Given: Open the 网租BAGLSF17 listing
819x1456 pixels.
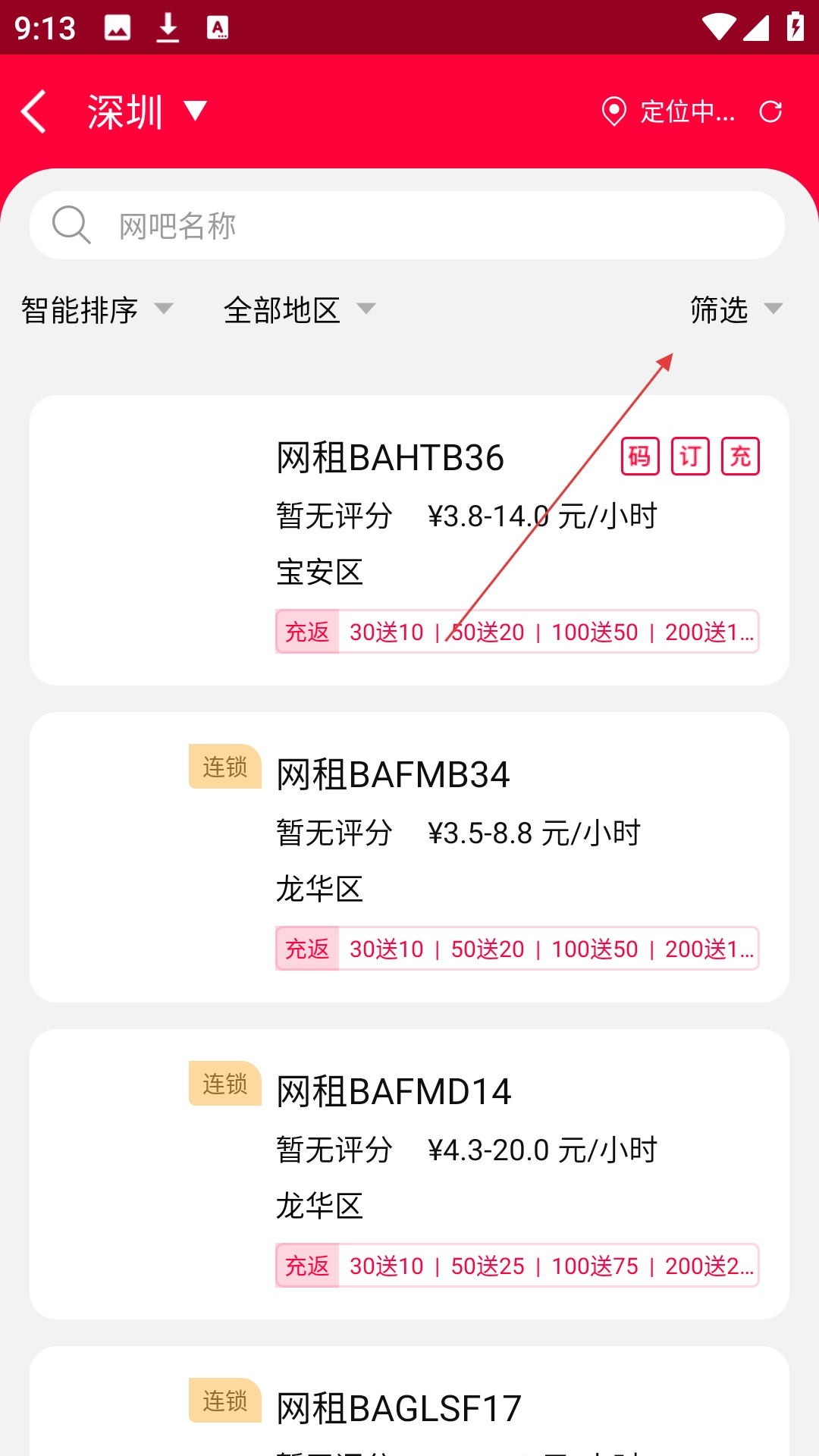Looking at the screenshot, I should click(x=409, y=1407).
